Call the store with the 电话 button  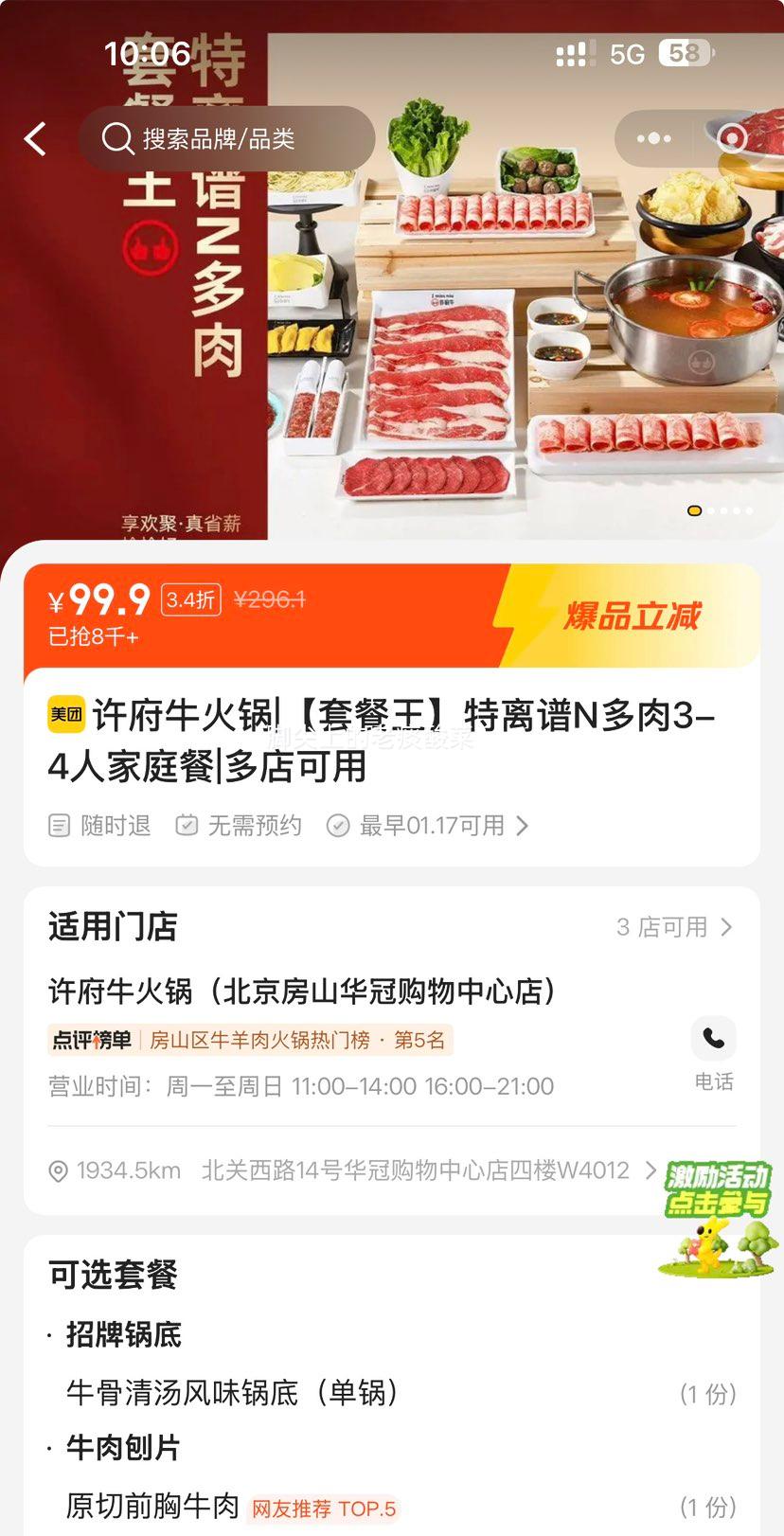click(x=713, y=1052)
